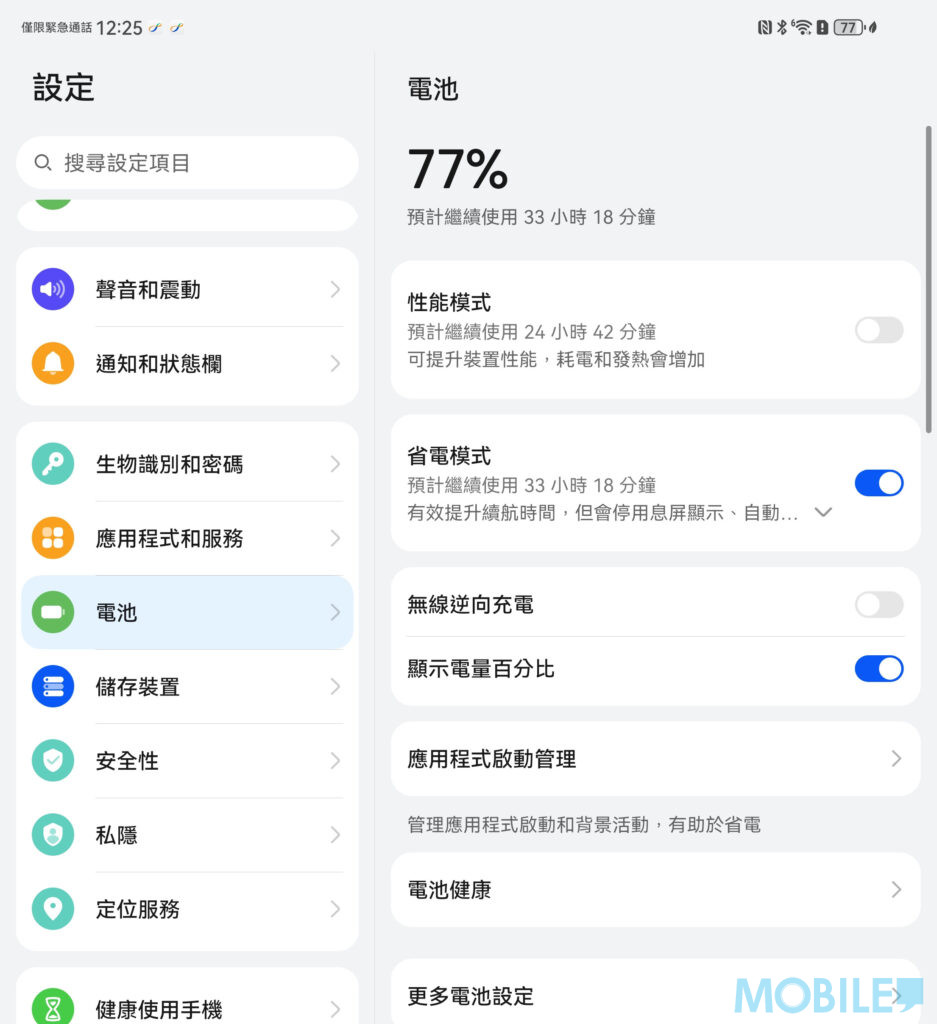The image size is (937, 1024).
Task: Open 健康使用手機 settings
Action: [187, 1005]
